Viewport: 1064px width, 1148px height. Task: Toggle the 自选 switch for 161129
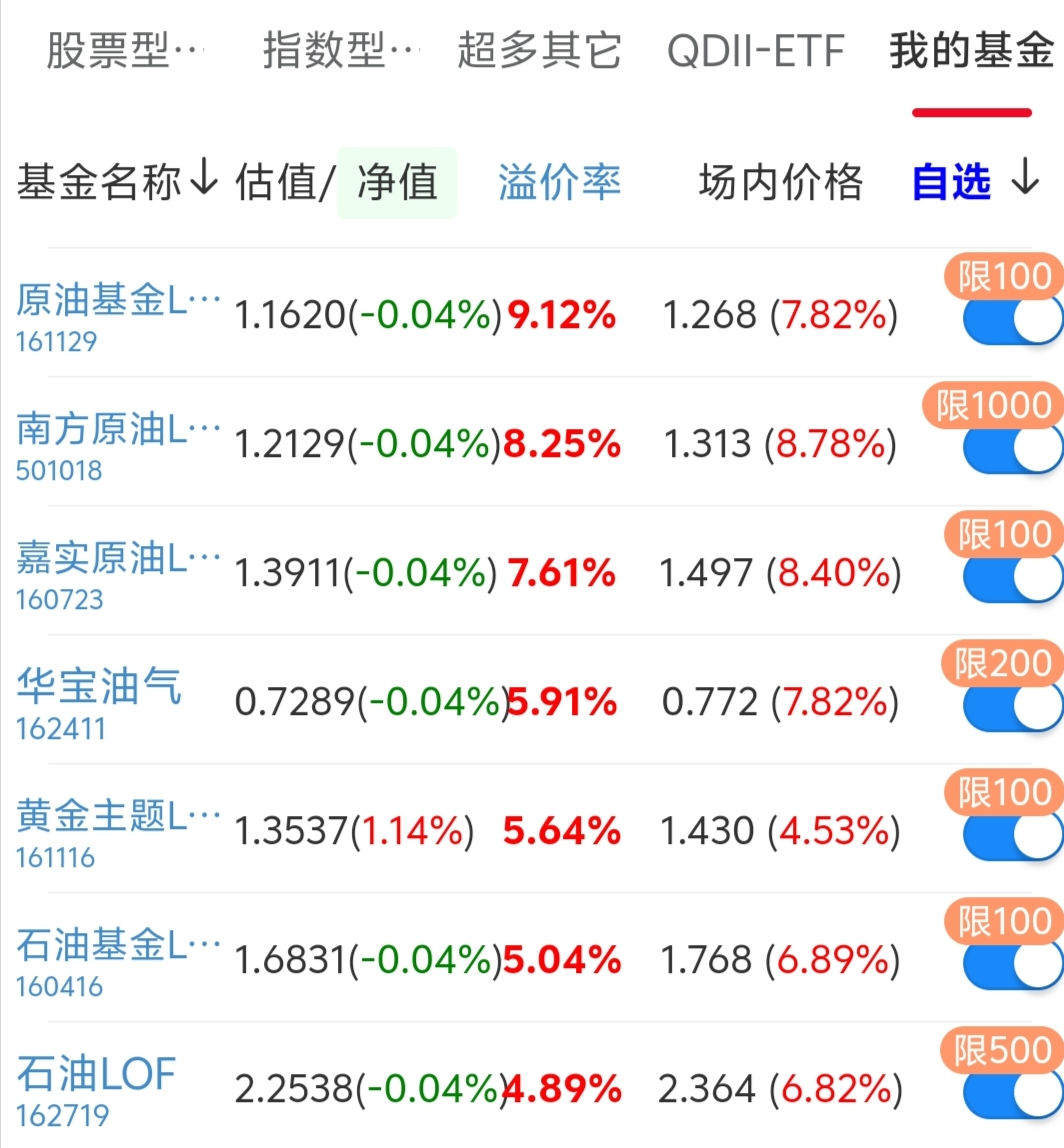[1013, 321]
